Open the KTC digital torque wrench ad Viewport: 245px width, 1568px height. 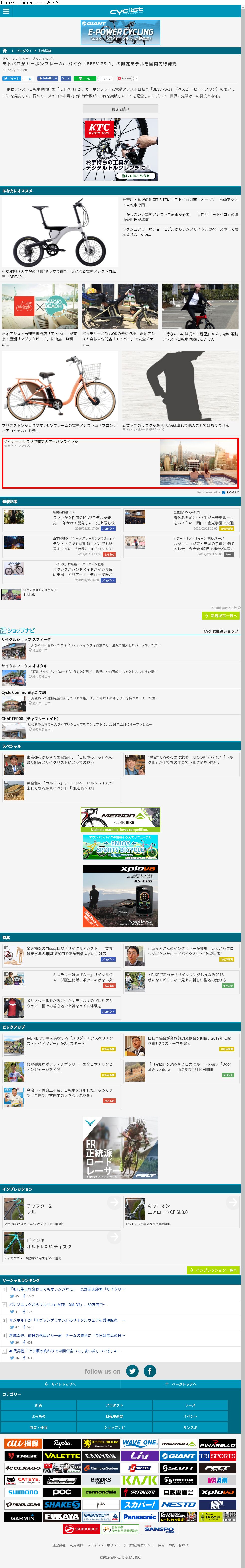(x=120, y=149)
